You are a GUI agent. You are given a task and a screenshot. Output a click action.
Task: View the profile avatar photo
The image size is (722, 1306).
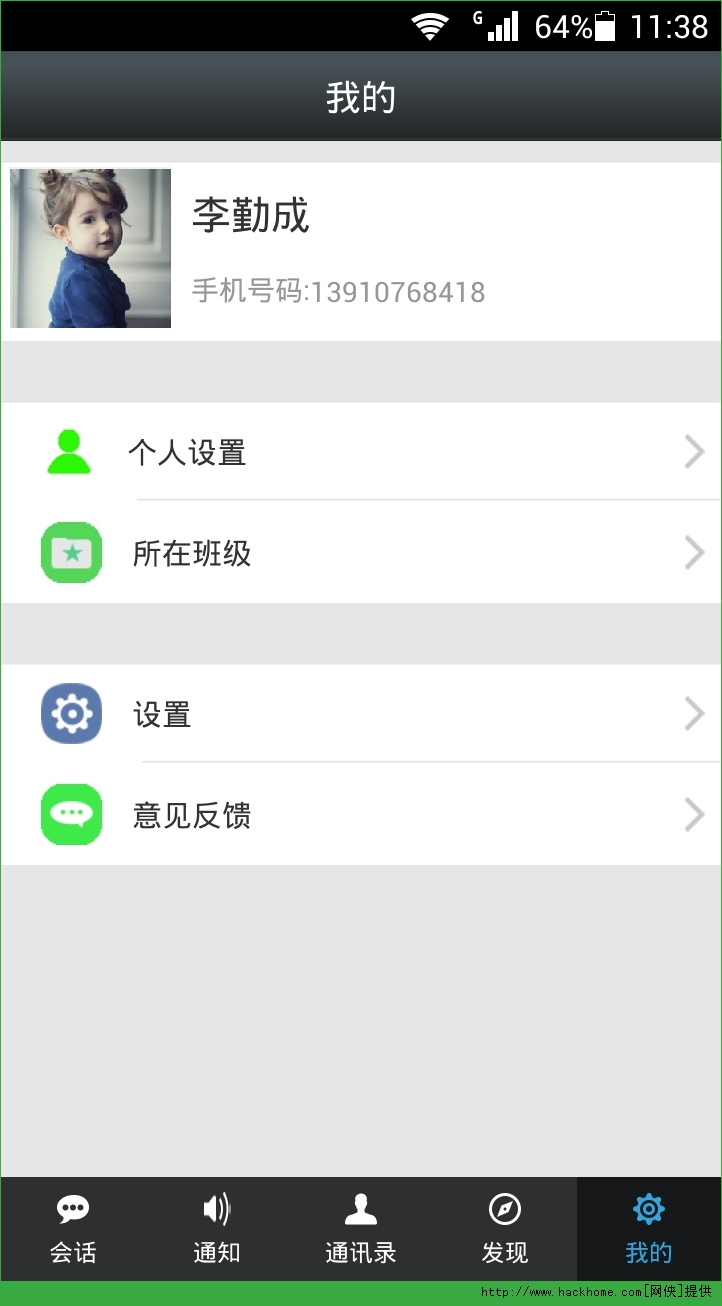91,248
